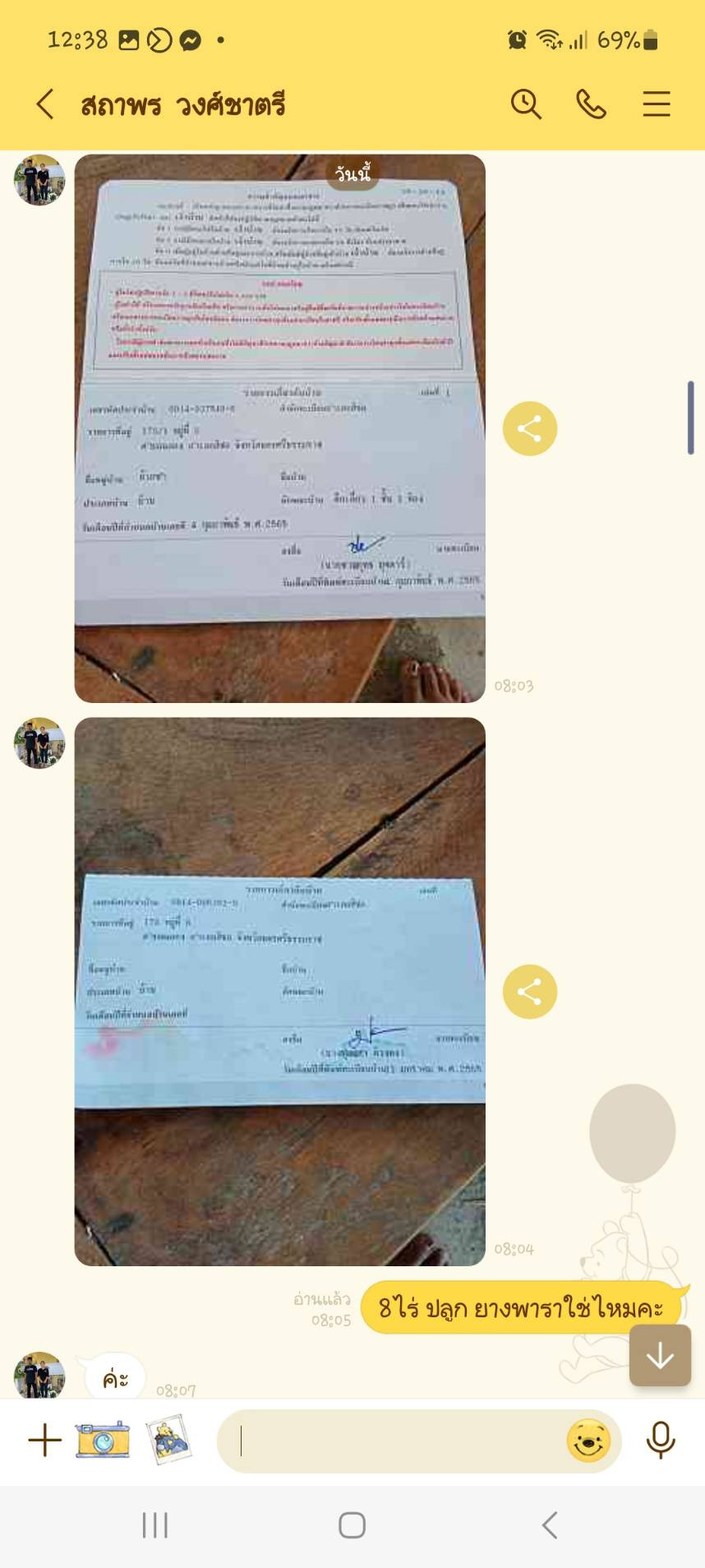Go back from the สถาพร วงศ์ชาตรี chat
Viewport: 705px width, 1568px height.
click(x=45, y=104)
